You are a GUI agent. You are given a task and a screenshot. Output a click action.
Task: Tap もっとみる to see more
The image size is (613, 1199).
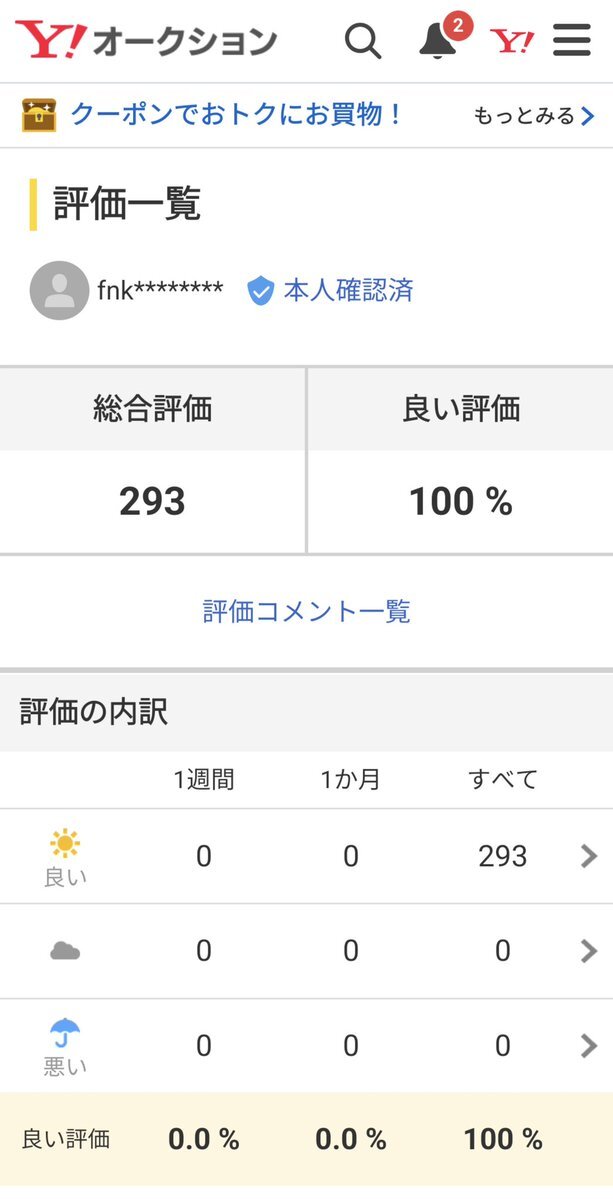click(x=534, y=116)
